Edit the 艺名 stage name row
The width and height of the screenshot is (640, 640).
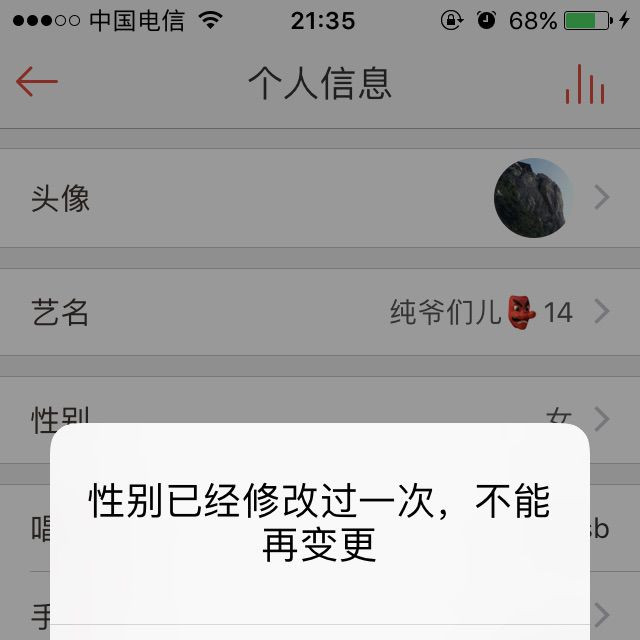click(x=320, y=312)
